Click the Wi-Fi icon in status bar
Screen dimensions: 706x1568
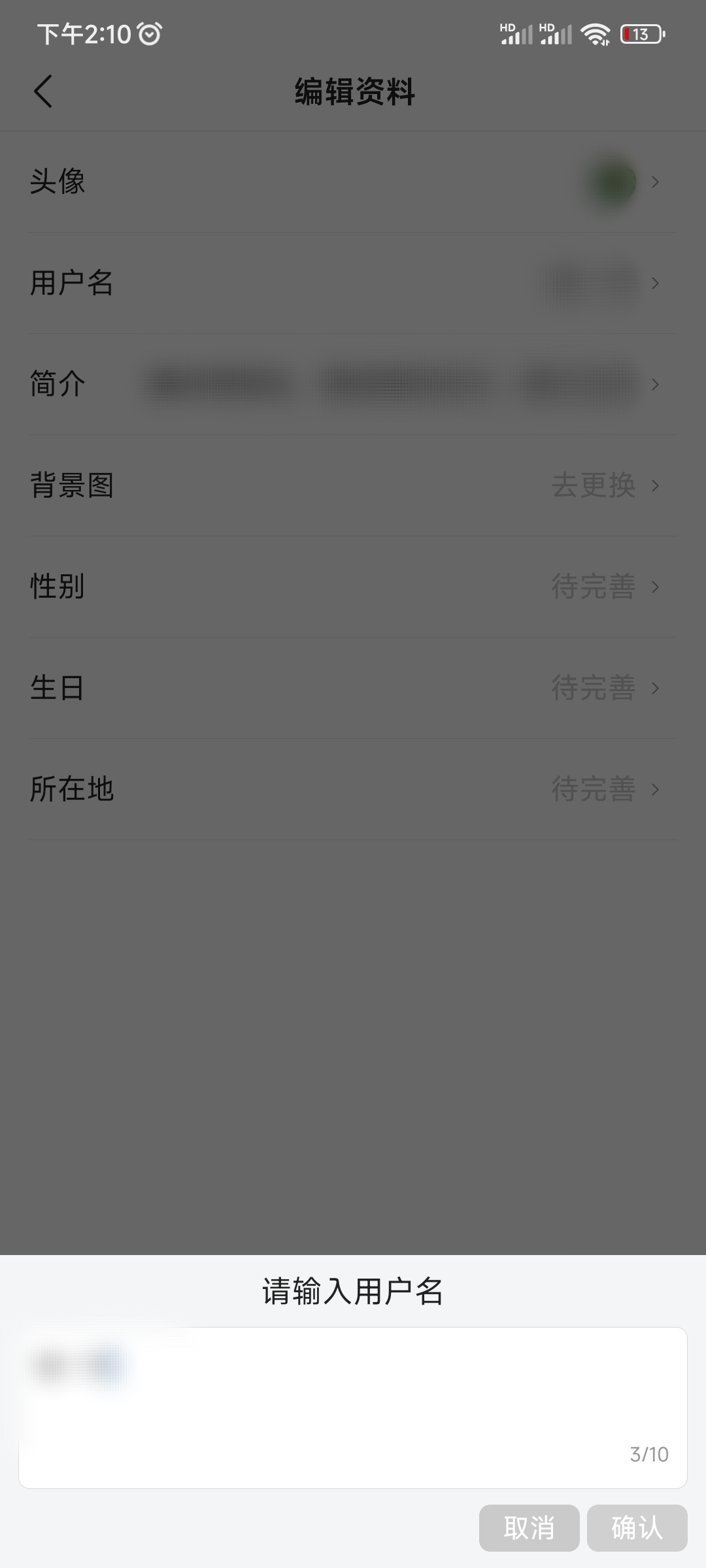(x=594, y=34)
